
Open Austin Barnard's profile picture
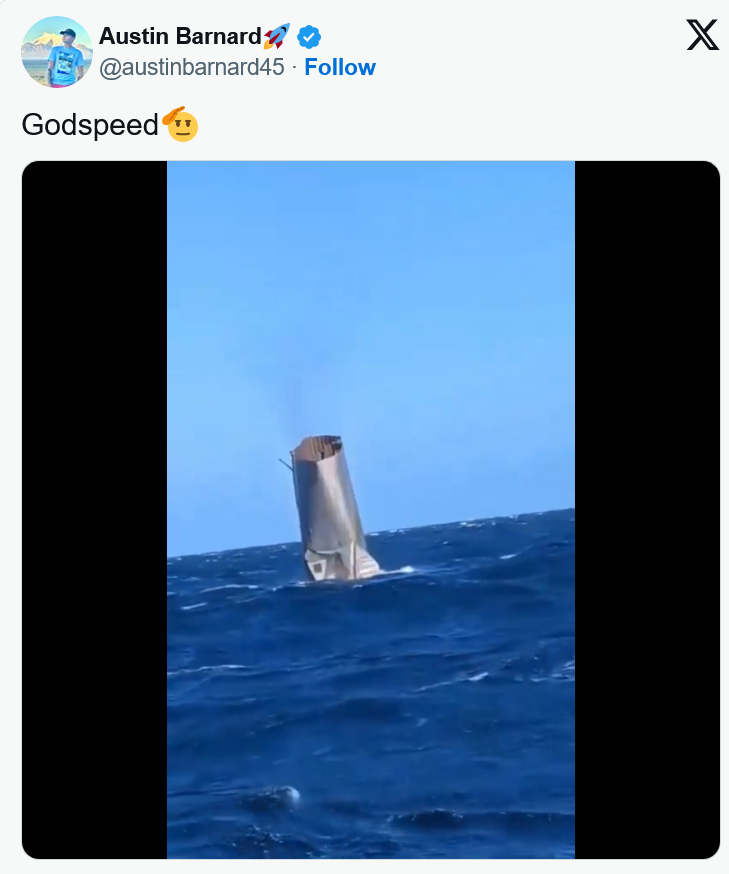(x=56, y=52)
